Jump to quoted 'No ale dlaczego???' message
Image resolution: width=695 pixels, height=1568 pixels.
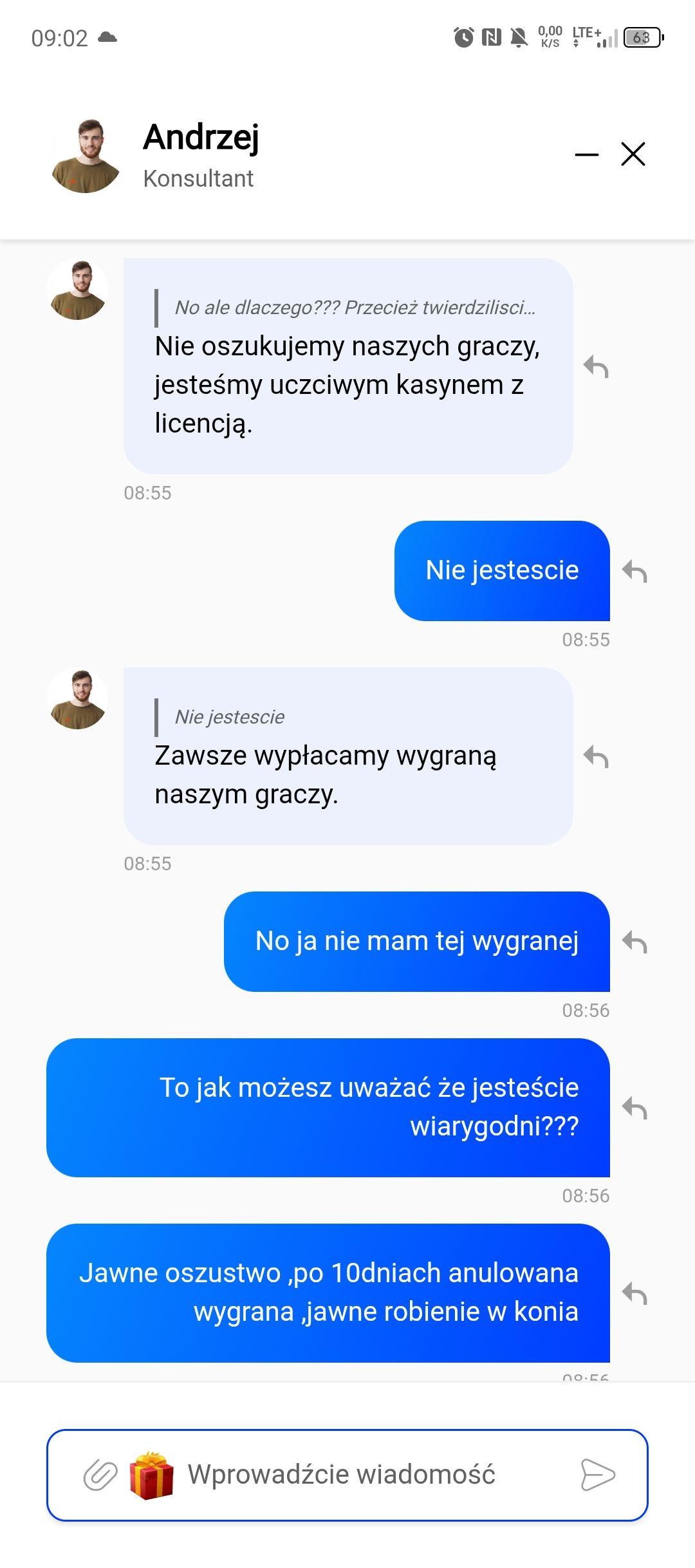[x=354, y=308]
